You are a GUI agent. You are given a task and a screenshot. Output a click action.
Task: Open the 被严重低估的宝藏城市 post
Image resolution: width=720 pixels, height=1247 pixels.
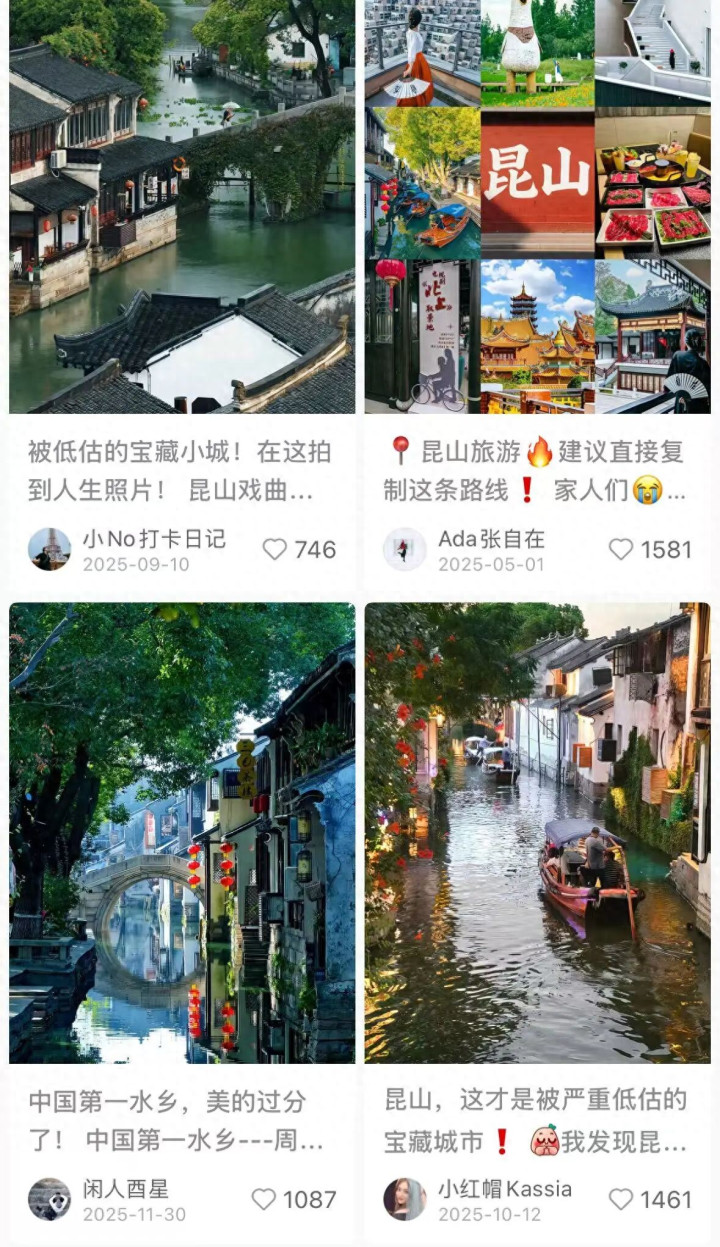537,832
